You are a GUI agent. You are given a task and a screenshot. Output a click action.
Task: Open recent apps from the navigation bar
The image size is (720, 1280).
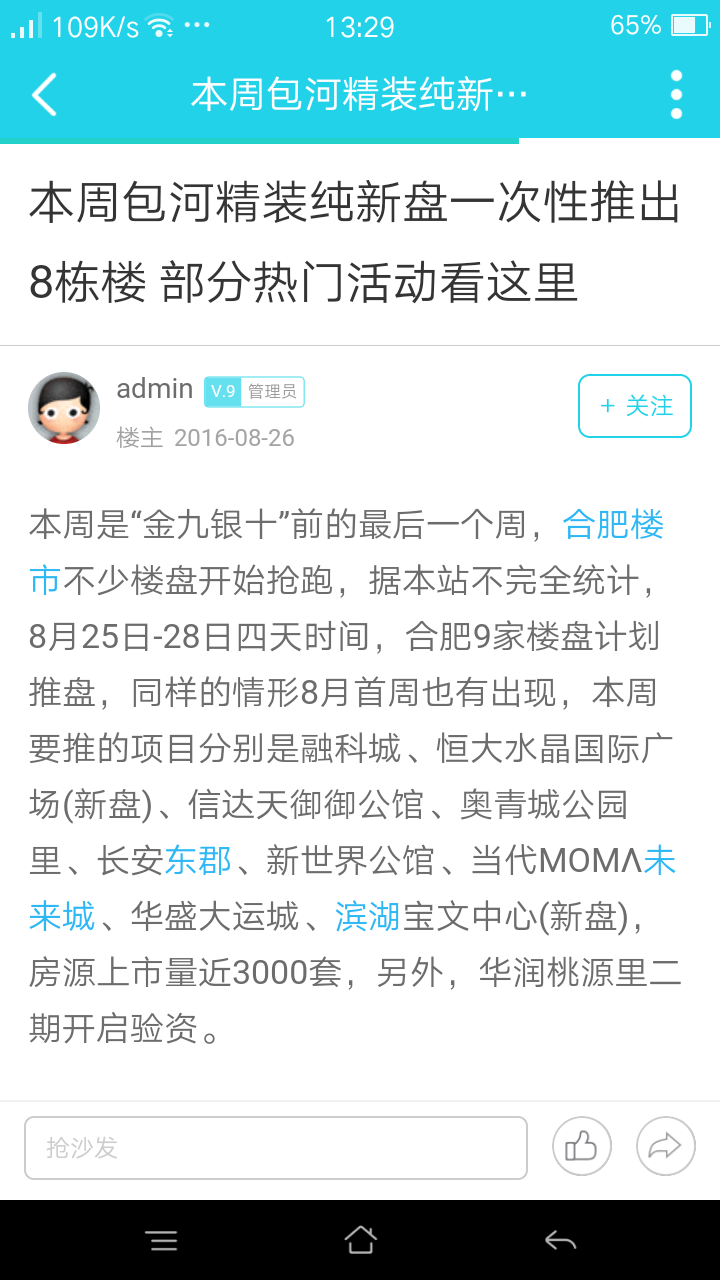pyautogui.click(x=161, y=1241)
